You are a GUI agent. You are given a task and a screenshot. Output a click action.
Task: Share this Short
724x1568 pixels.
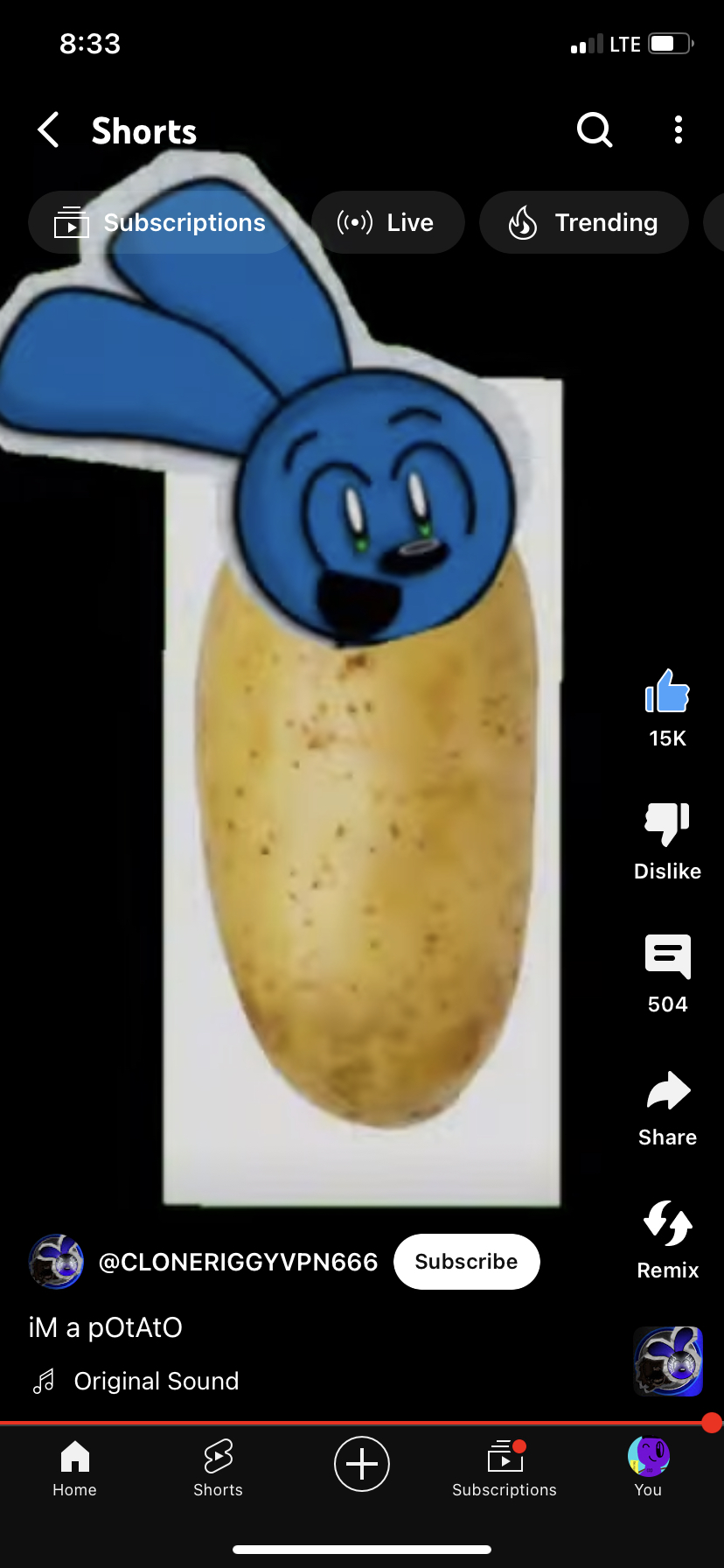667,1092
